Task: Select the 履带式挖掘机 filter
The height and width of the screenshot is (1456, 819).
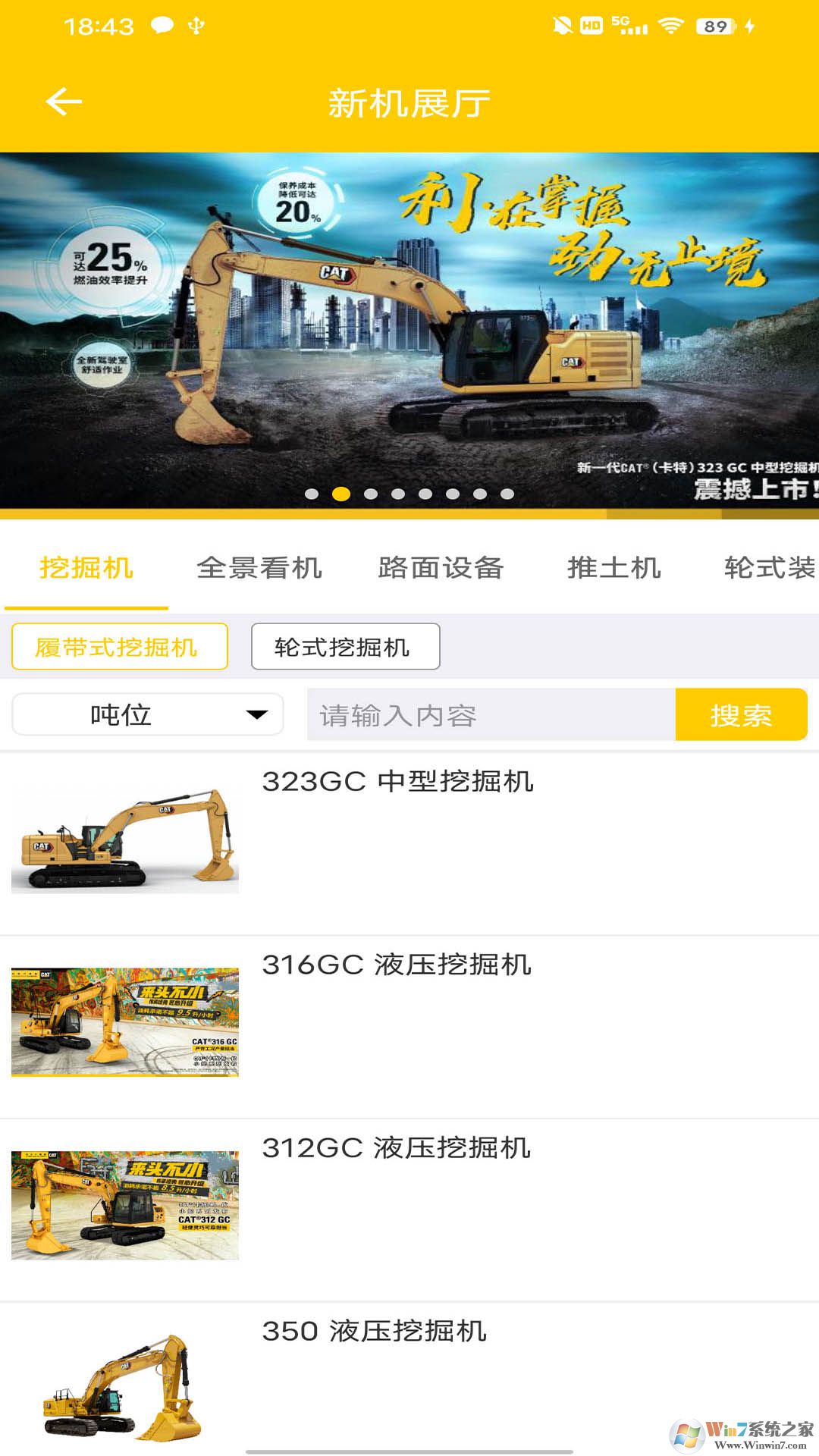Action: pos(118,645)
